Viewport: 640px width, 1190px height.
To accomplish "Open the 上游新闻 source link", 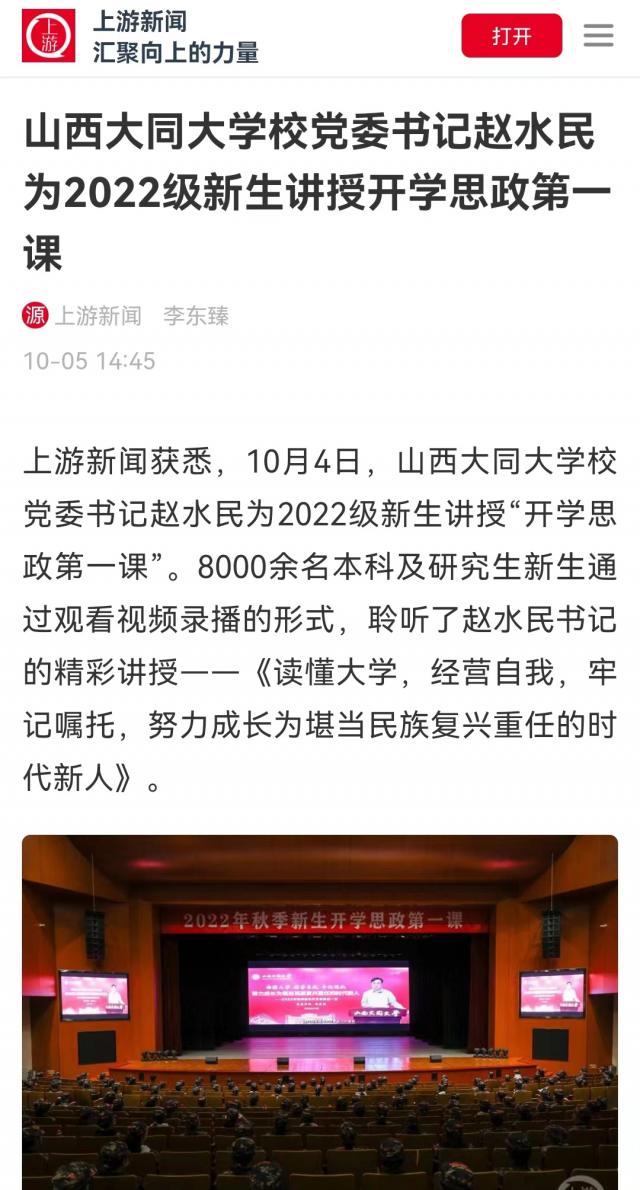I will tap(97, 316).
